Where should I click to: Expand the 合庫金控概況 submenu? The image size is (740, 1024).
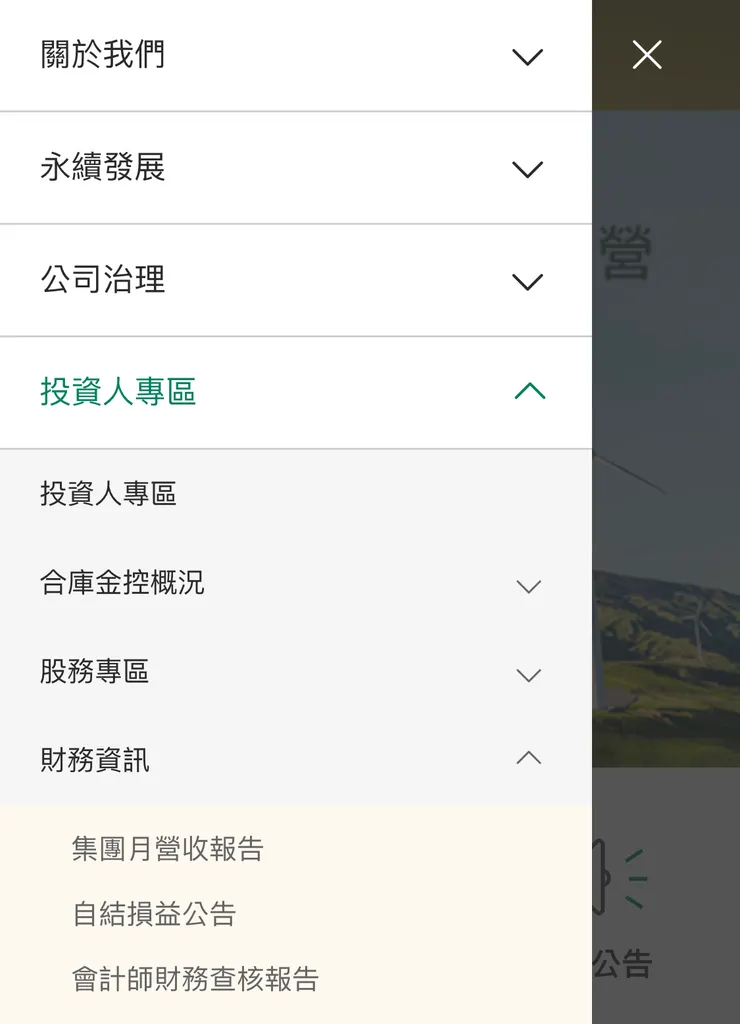click(528, 585)
